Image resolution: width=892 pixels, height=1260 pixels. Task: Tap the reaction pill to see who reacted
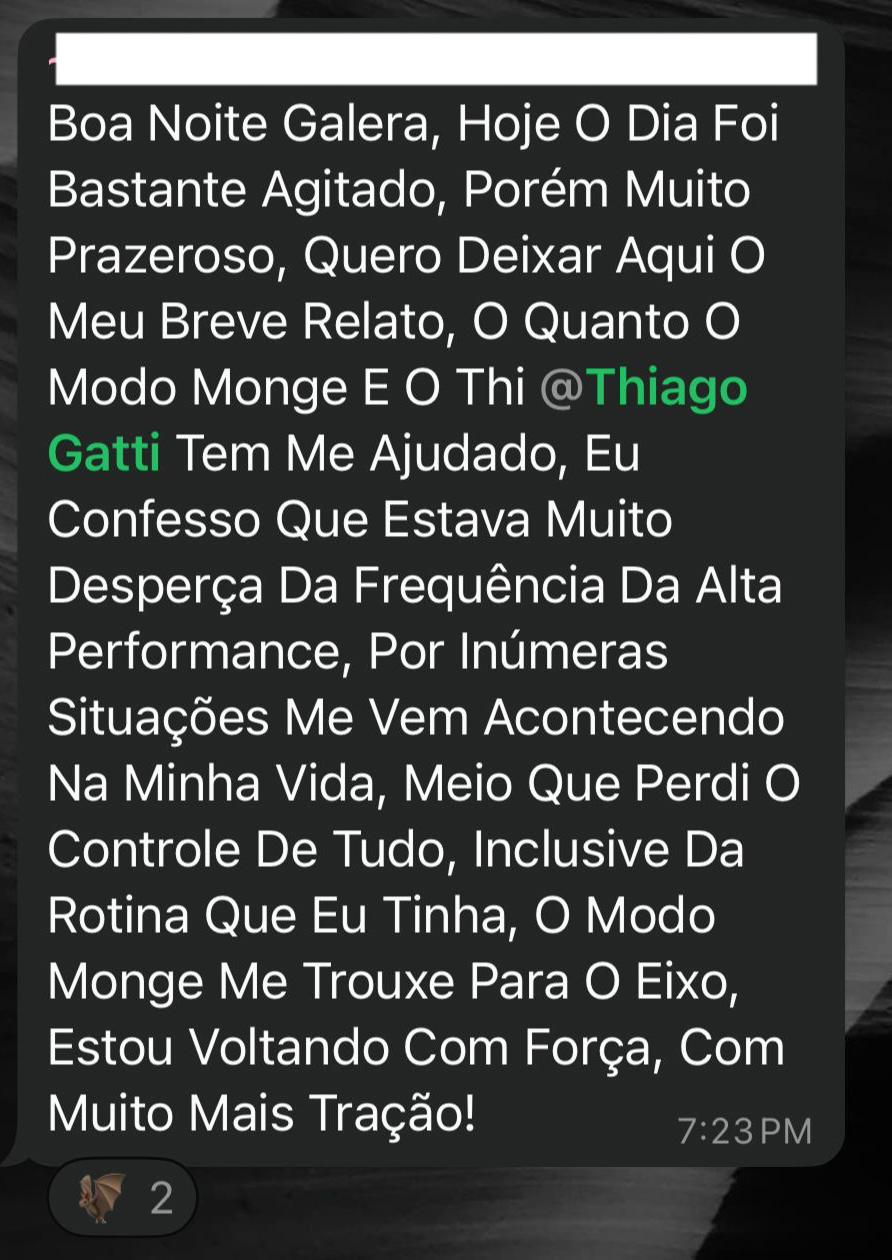click(120, 1196)
